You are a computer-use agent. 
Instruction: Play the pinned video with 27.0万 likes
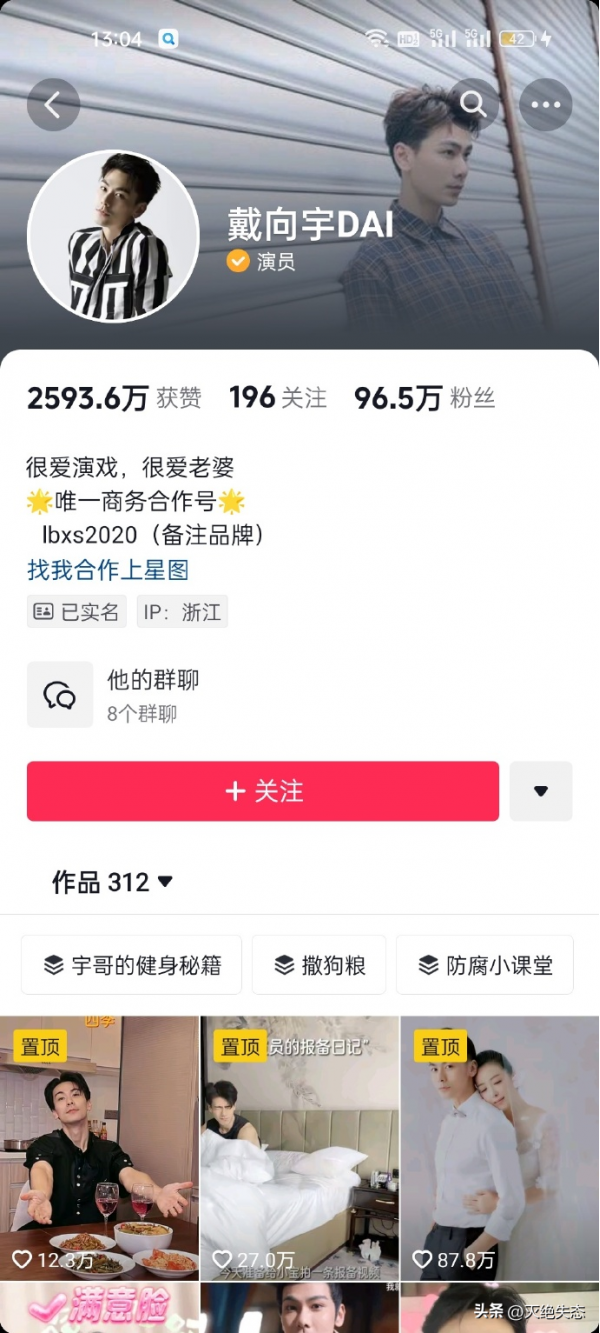point(300,1148)
